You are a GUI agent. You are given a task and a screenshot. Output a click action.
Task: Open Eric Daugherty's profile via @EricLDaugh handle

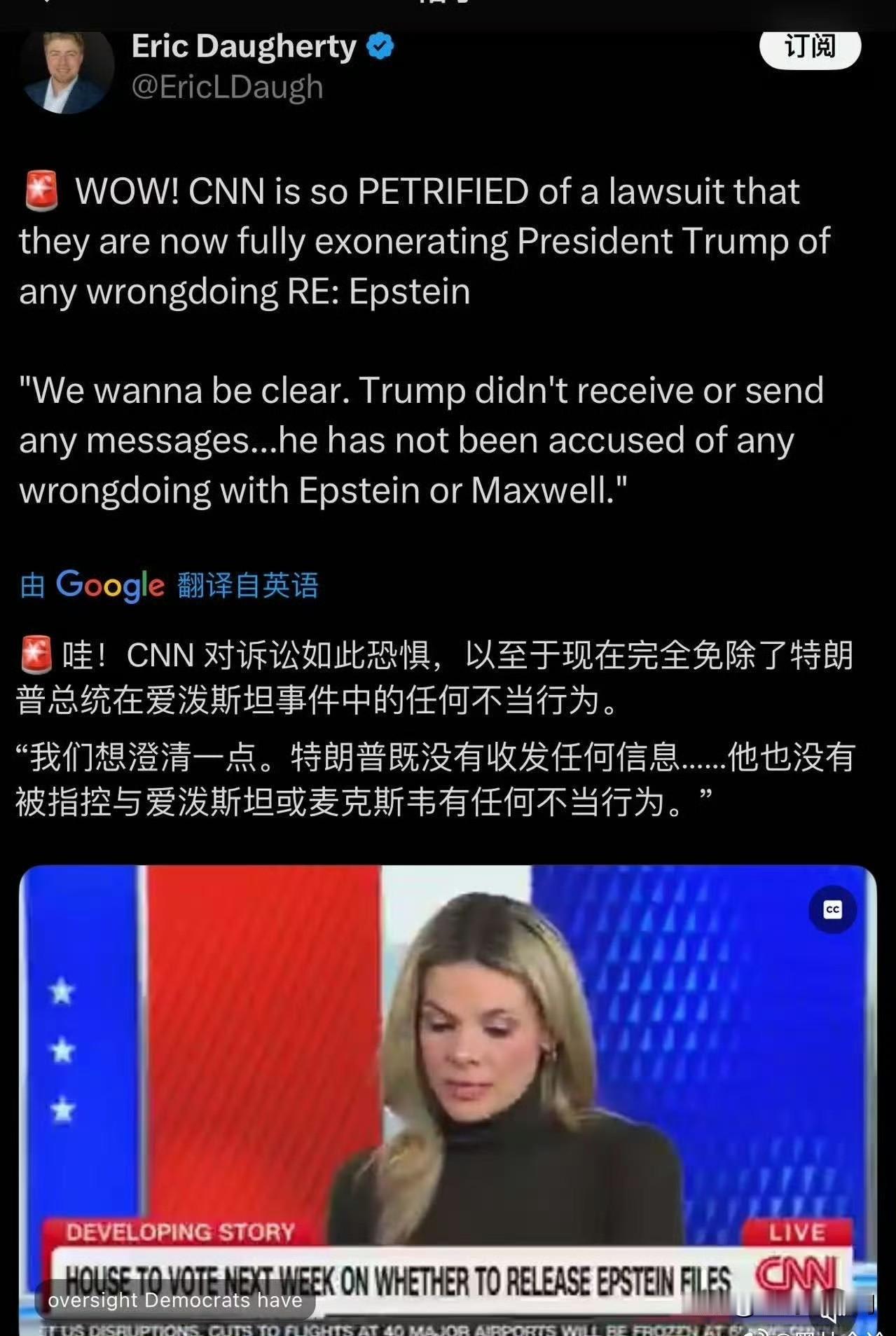pos(226,87)
